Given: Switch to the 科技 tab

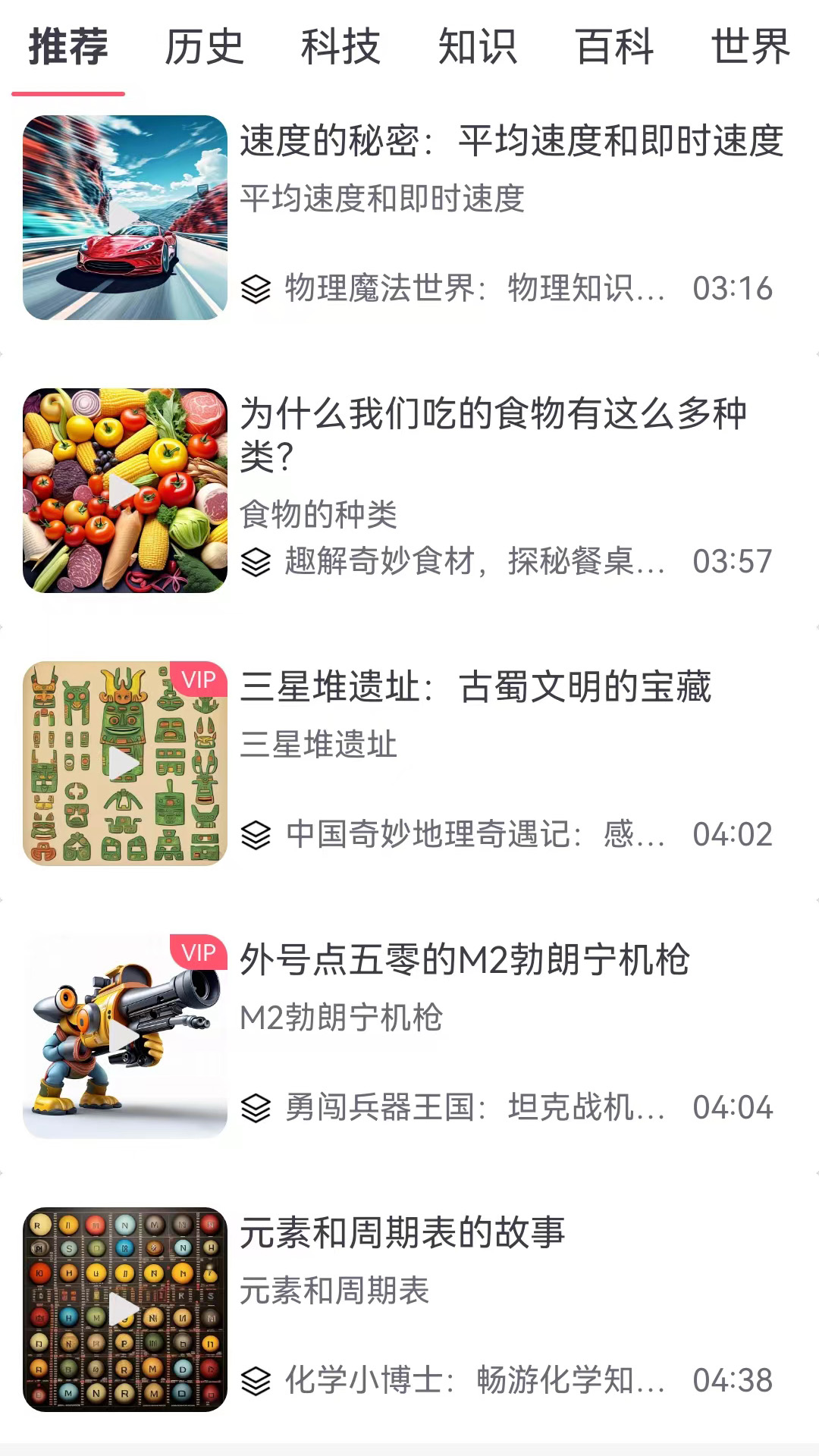Looking at the screenshot, I should tap(340, 48).
